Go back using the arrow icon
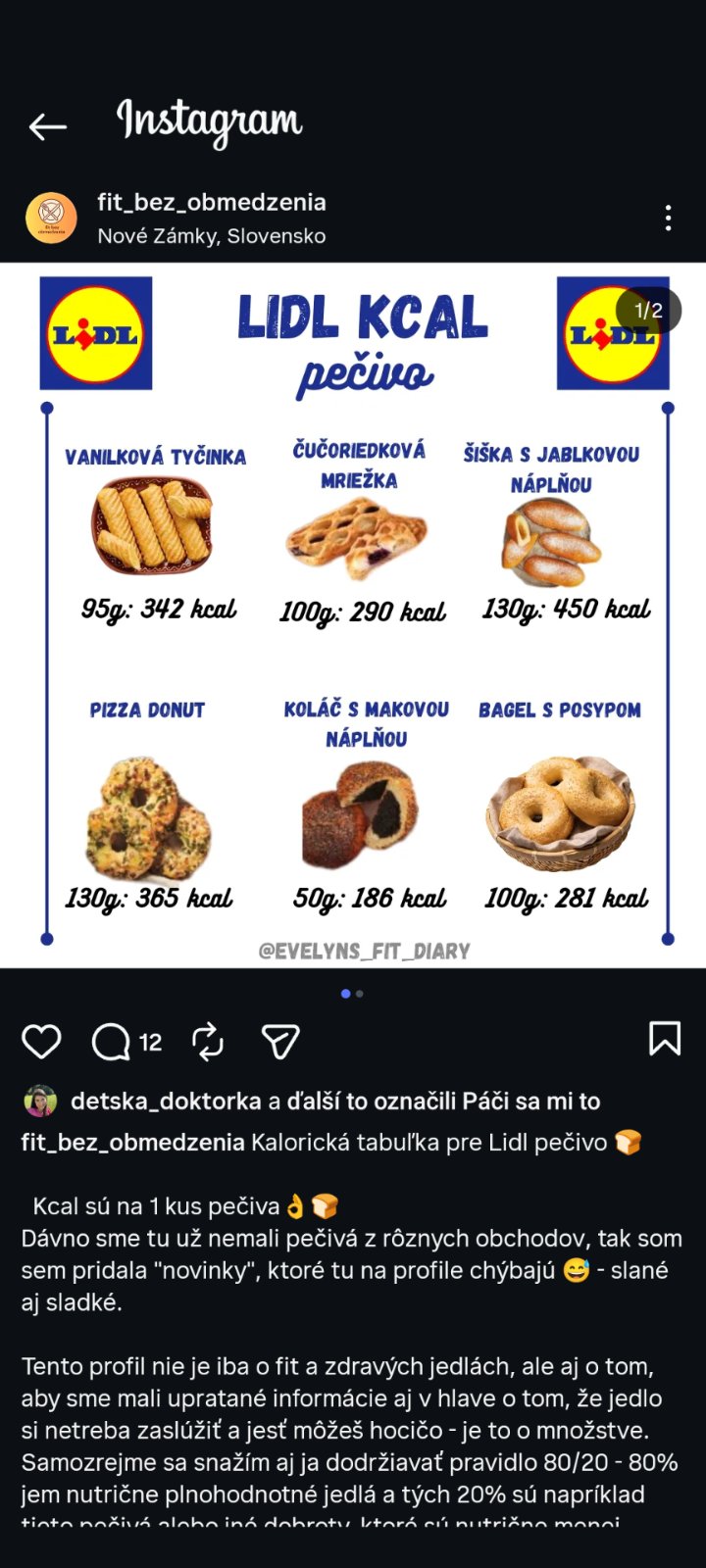706x1568 pixels. click(47, 125)
